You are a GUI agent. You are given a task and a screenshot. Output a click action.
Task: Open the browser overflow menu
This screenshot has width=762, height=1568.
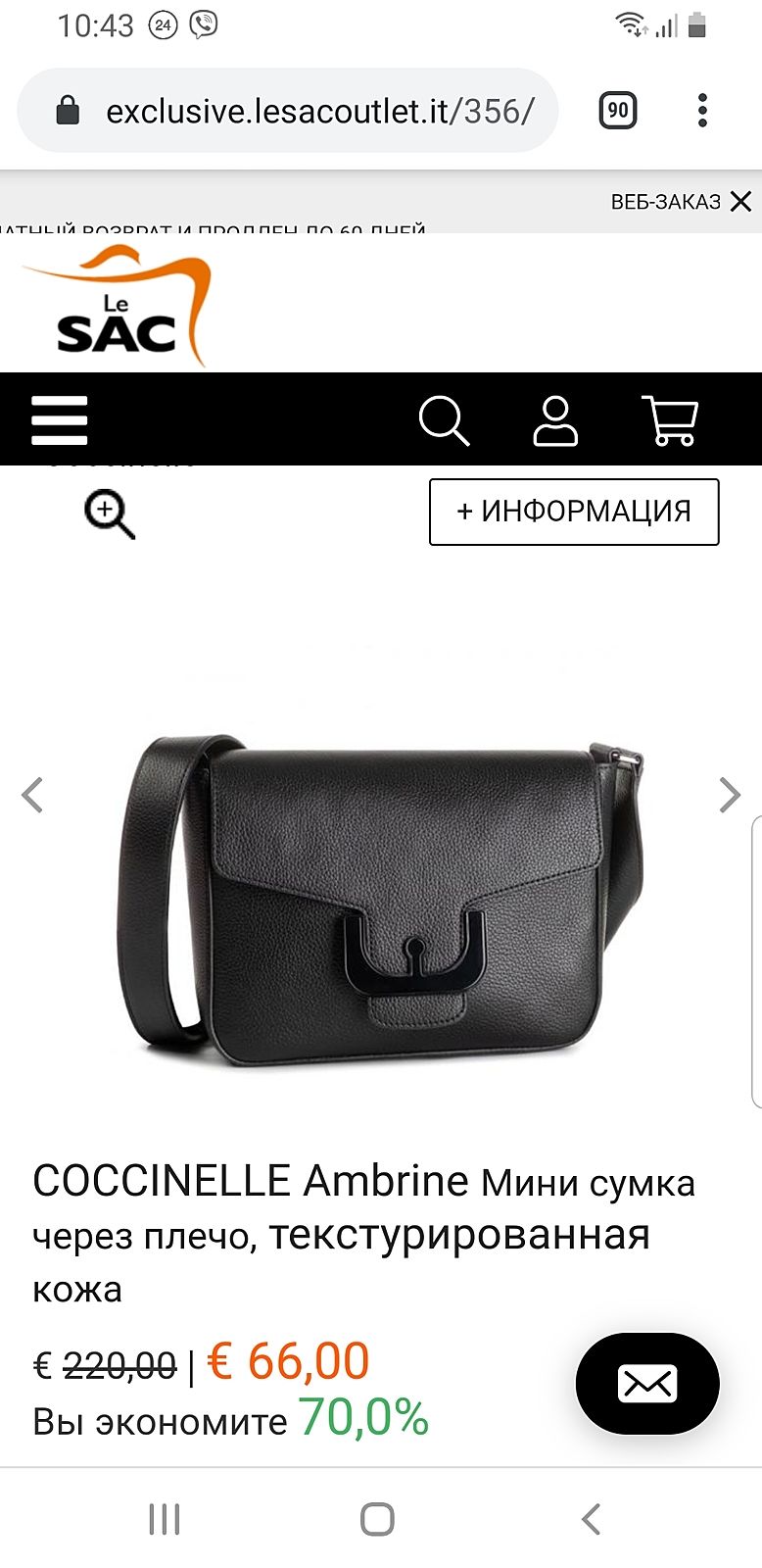tap(702, 111)
